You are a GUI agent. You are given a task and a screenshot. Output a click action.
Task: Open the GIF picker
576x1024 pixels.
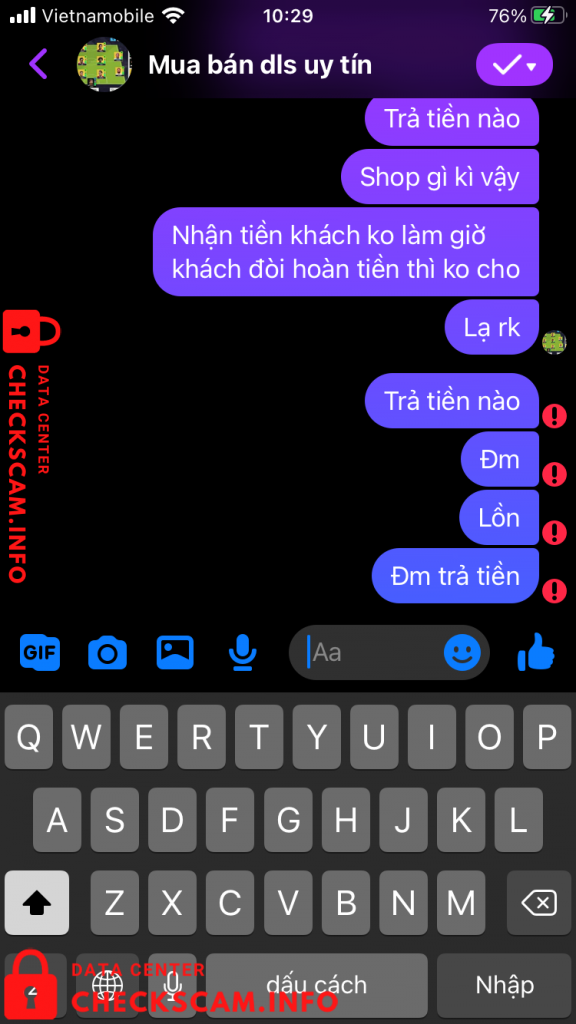[40, 652]
